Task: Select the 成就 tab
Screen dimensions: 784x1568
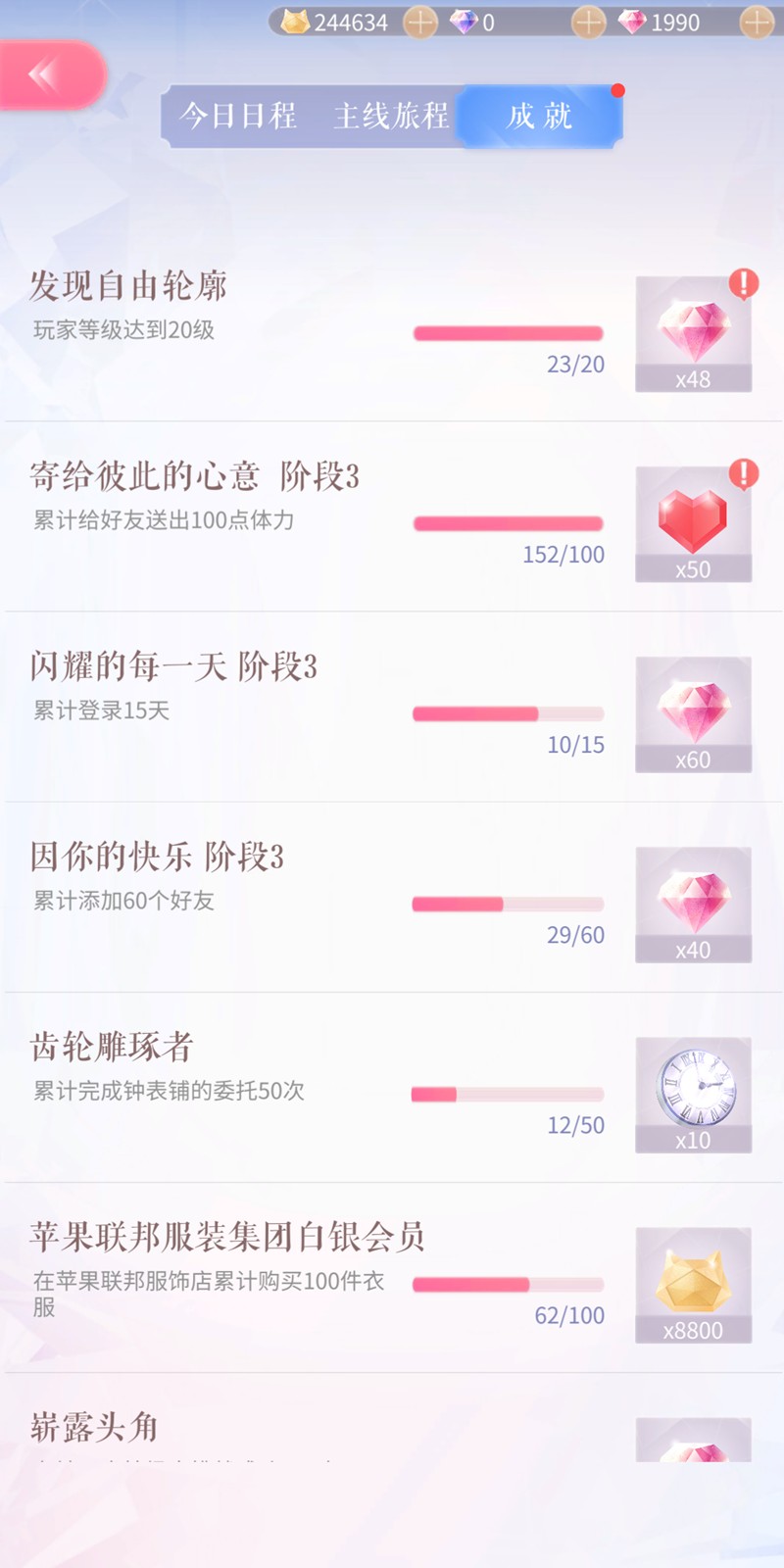Action: click(540, 117)
